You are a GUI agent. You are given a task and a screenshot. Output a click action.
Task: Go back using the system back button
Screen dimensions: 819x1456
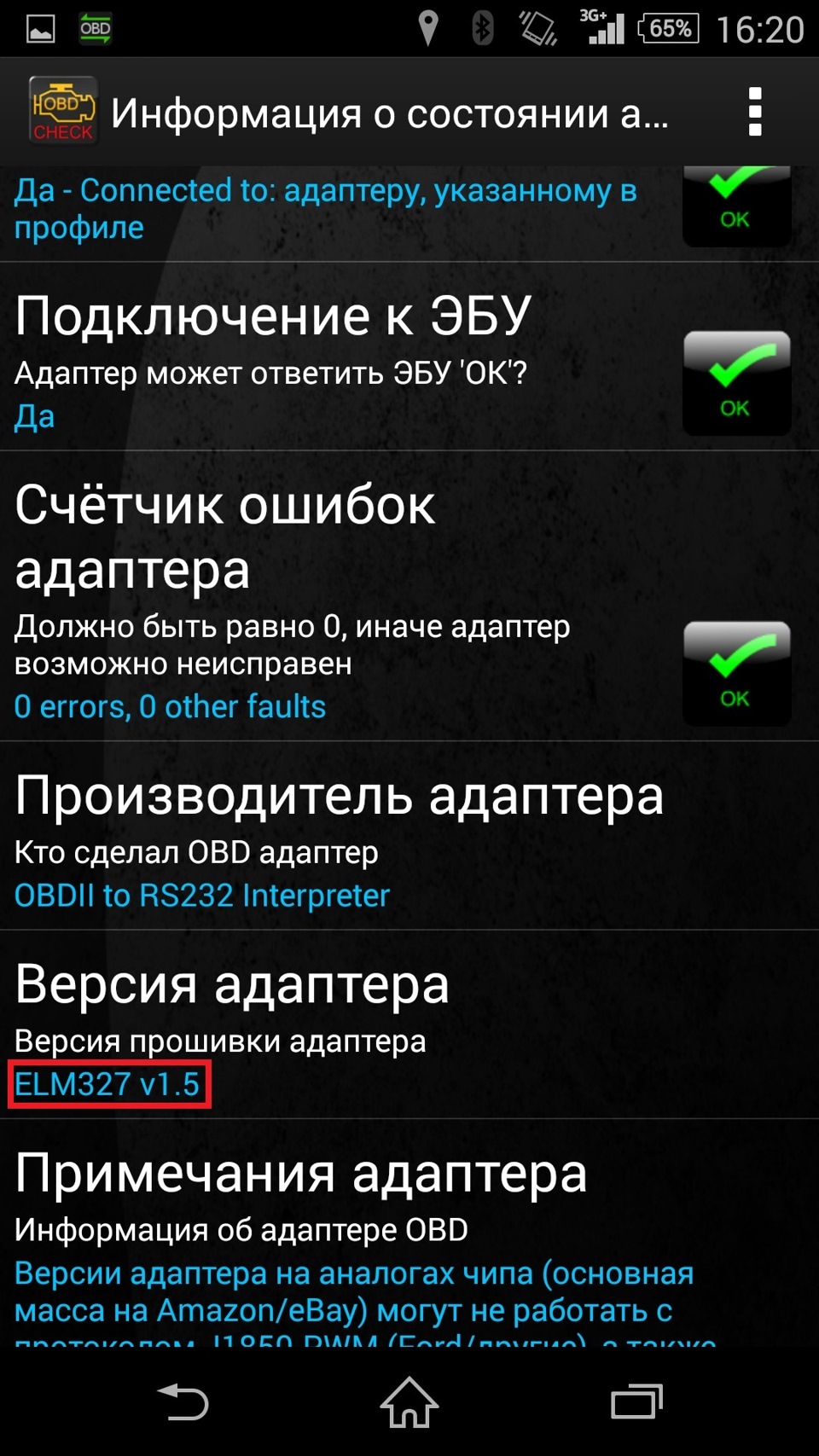(183, 1401)
